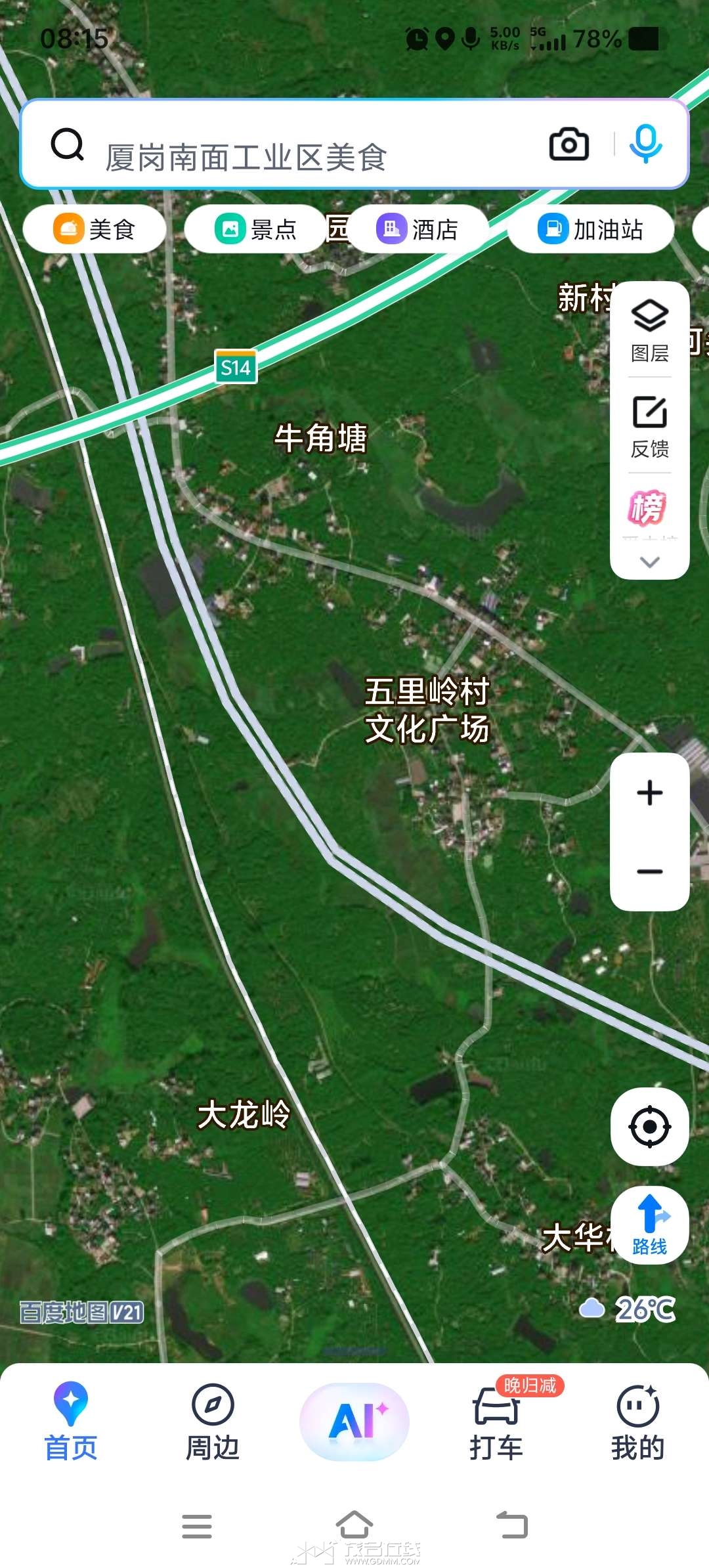
Task: Open camera search in the search bar
Action: click(x=569, y=144)
